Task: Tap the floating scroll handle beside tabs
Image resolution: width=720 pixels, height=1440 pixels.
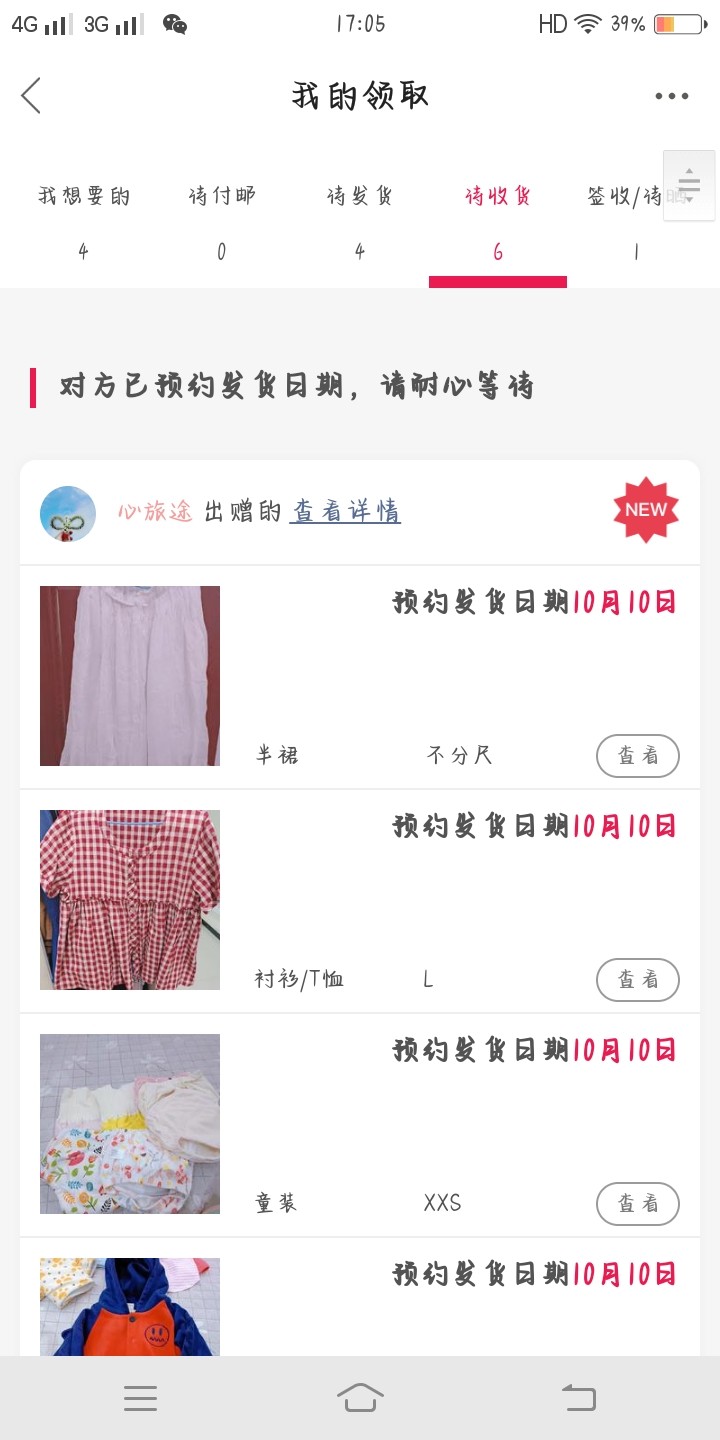Action: coord(689,185)
